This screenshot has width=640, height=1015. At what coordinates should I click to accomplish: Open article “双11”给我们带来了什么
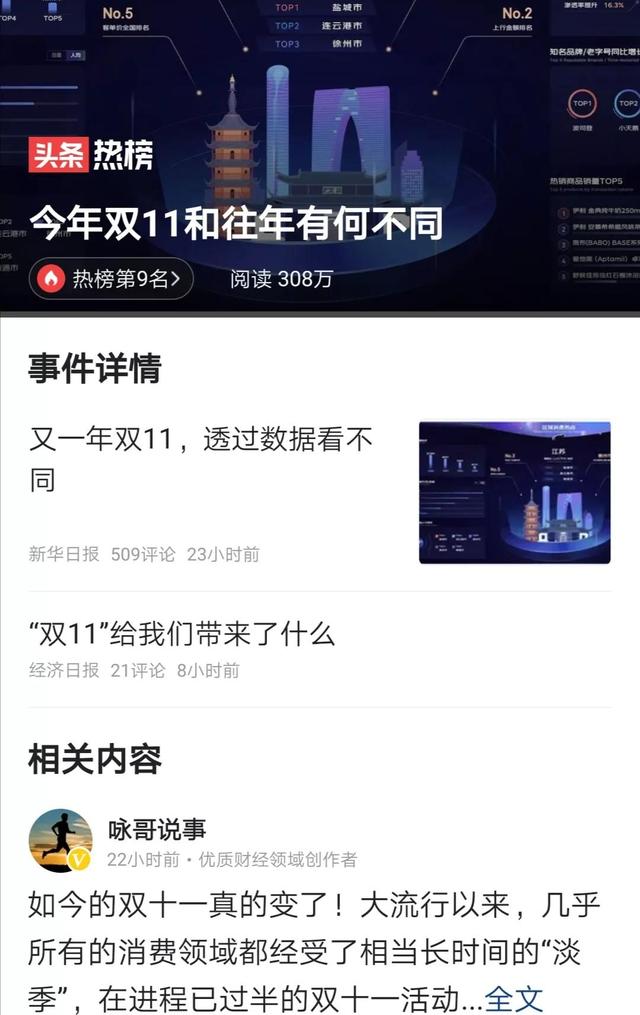(182, 633)
